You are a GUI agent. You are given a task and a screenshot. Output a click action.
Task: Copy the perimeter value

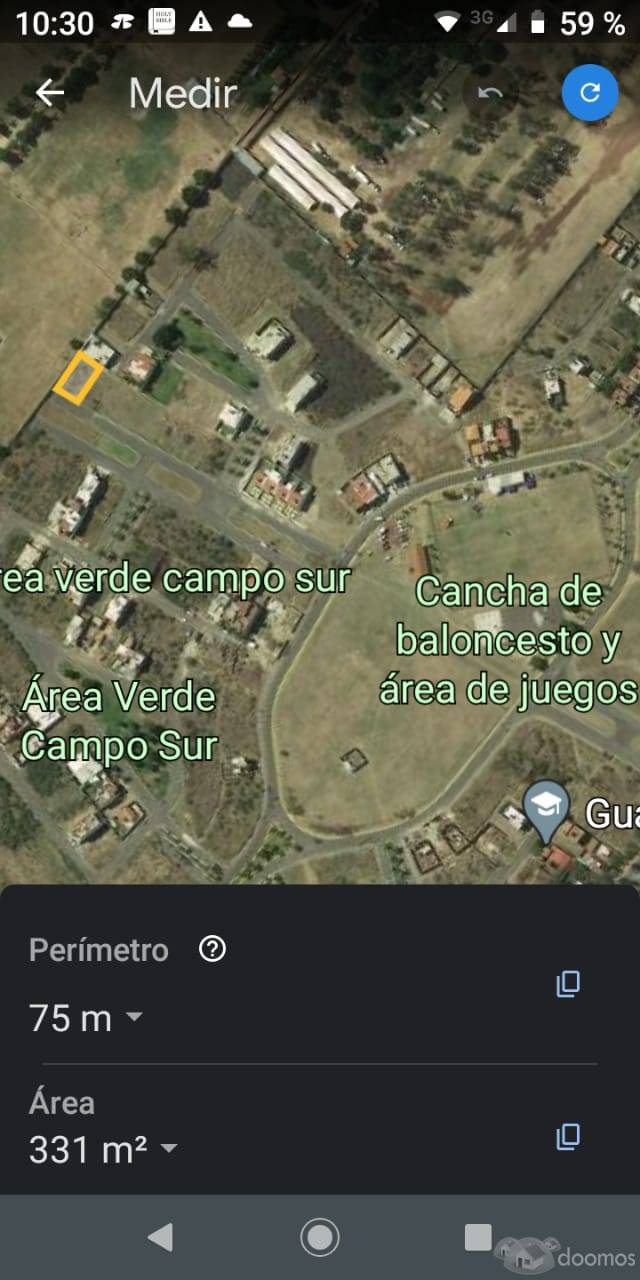tap(568, 984)
